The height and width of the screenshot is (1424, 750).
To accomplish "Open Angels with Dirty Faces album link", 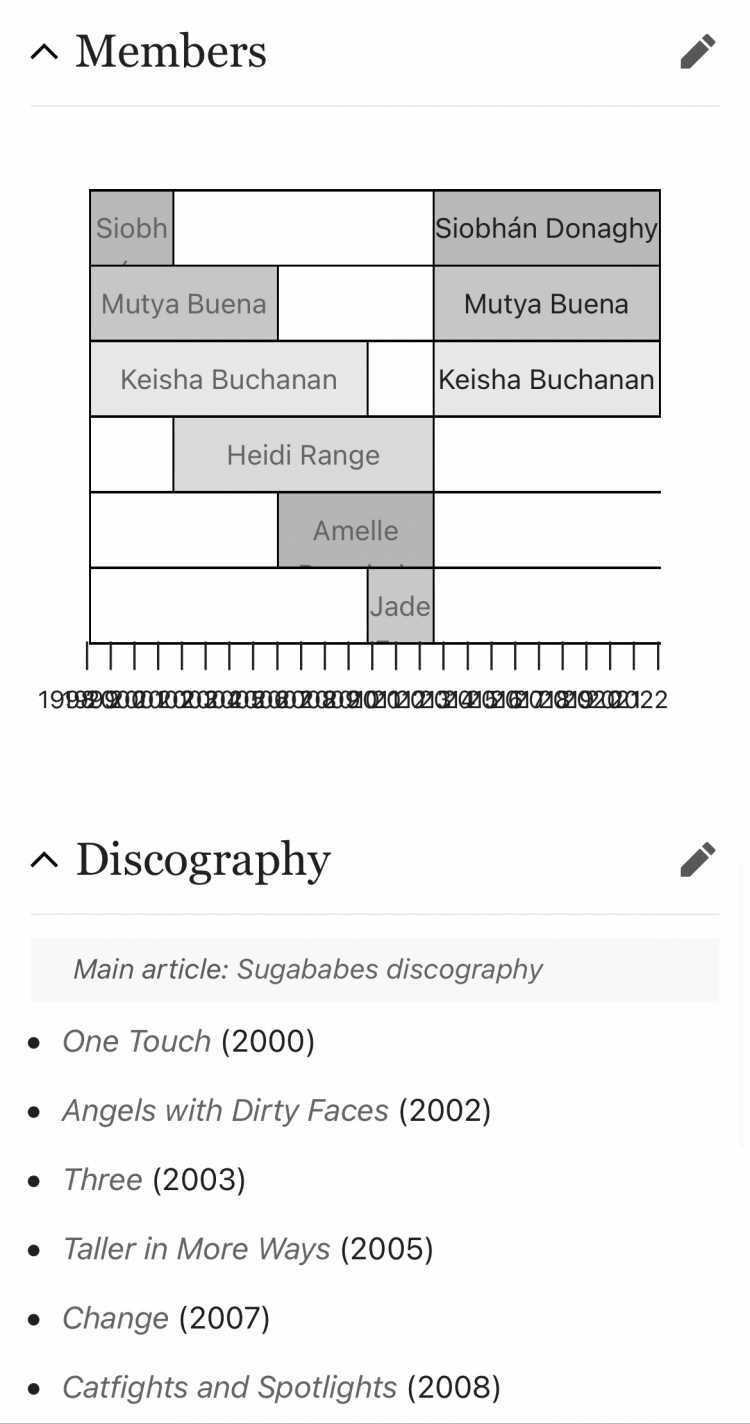I will pos(225,1111).
